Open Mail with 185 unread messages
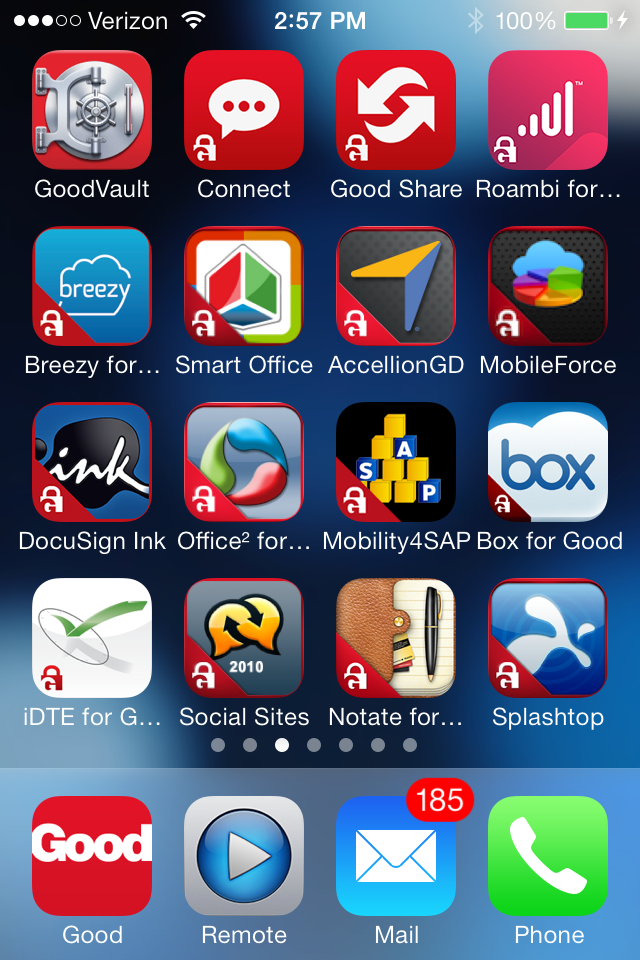 coord(396,856)
